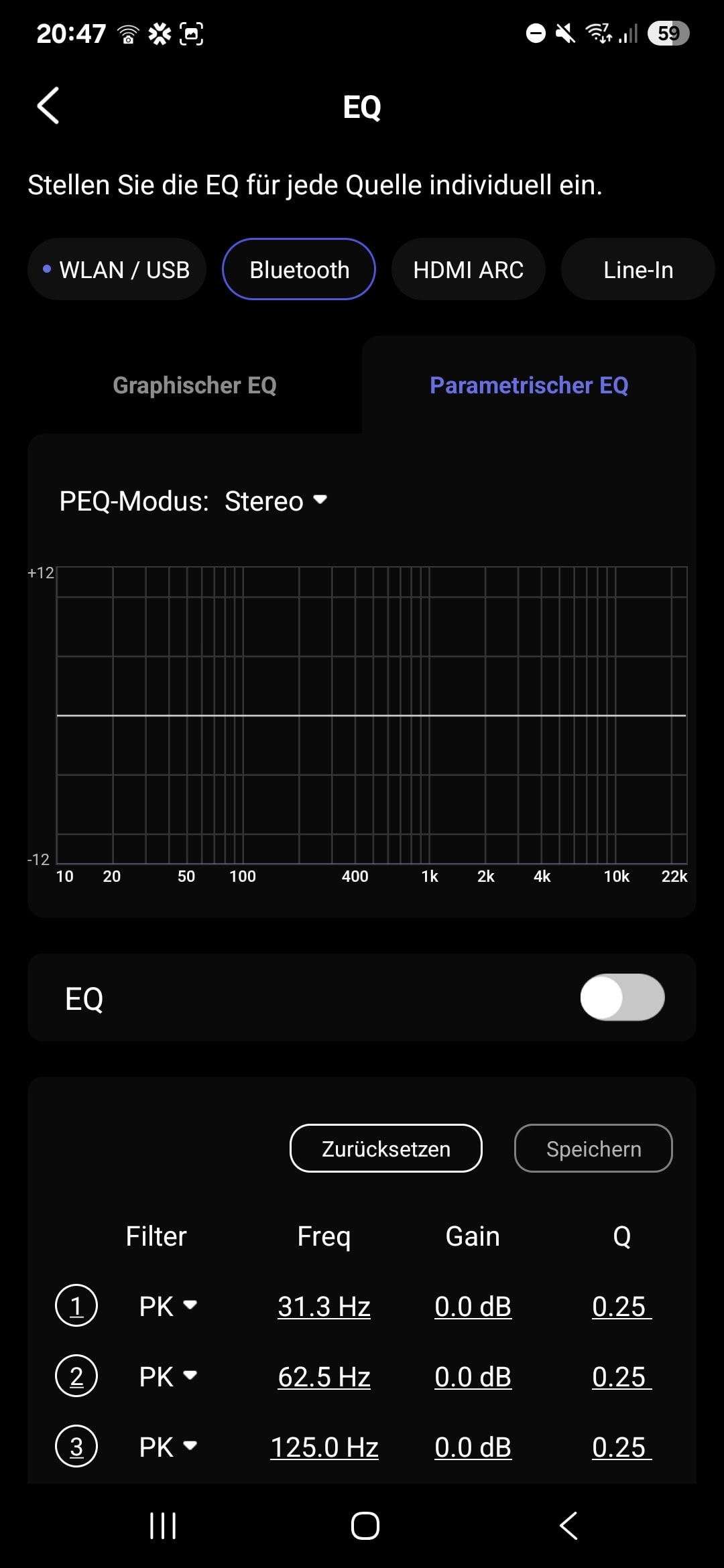The width and height of the screenshot is (724, 1568).
Task: Go back using the top-left arrow
Action: [x=48, y=106]
